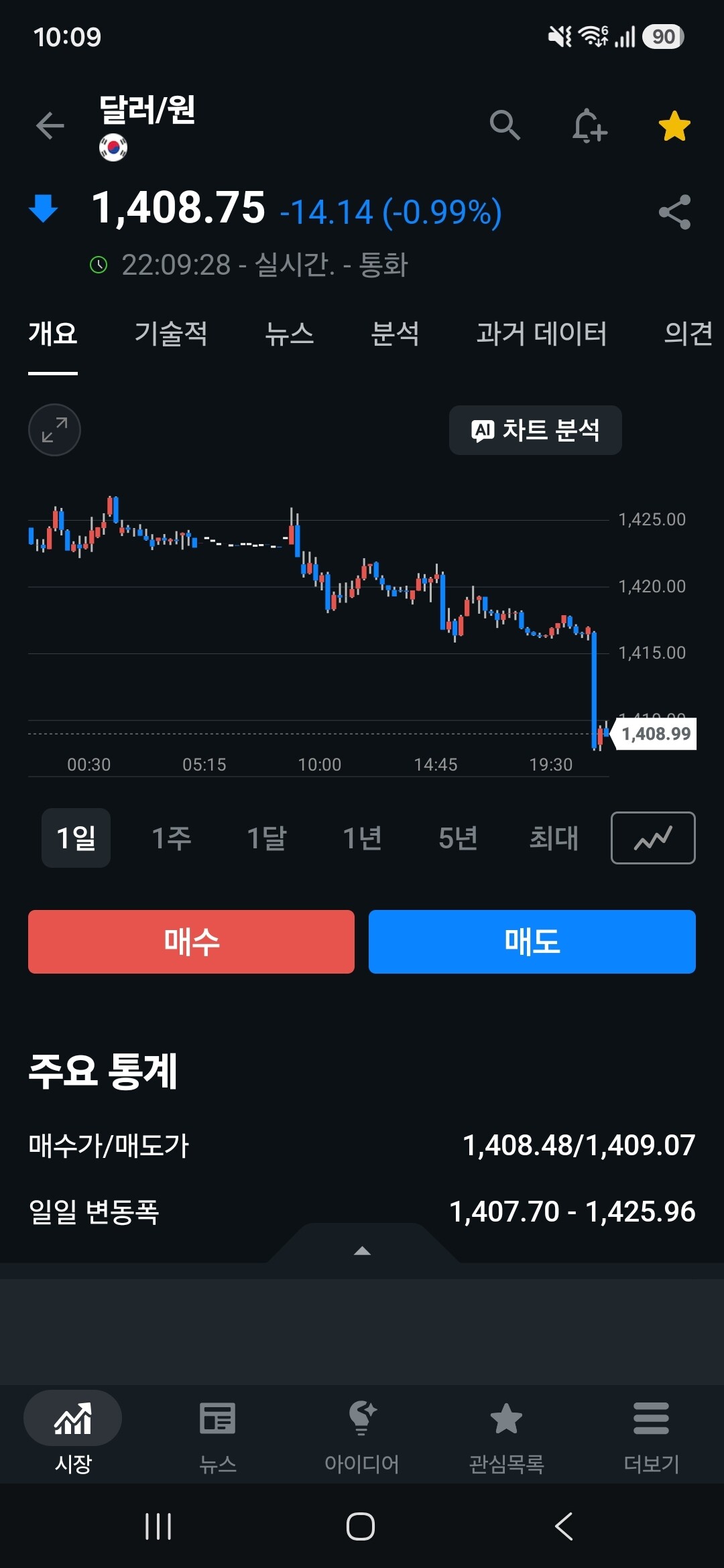The image size is (724, 1568).
Task: Select the 1주 chart range
Action: click(x=172, y=838)
